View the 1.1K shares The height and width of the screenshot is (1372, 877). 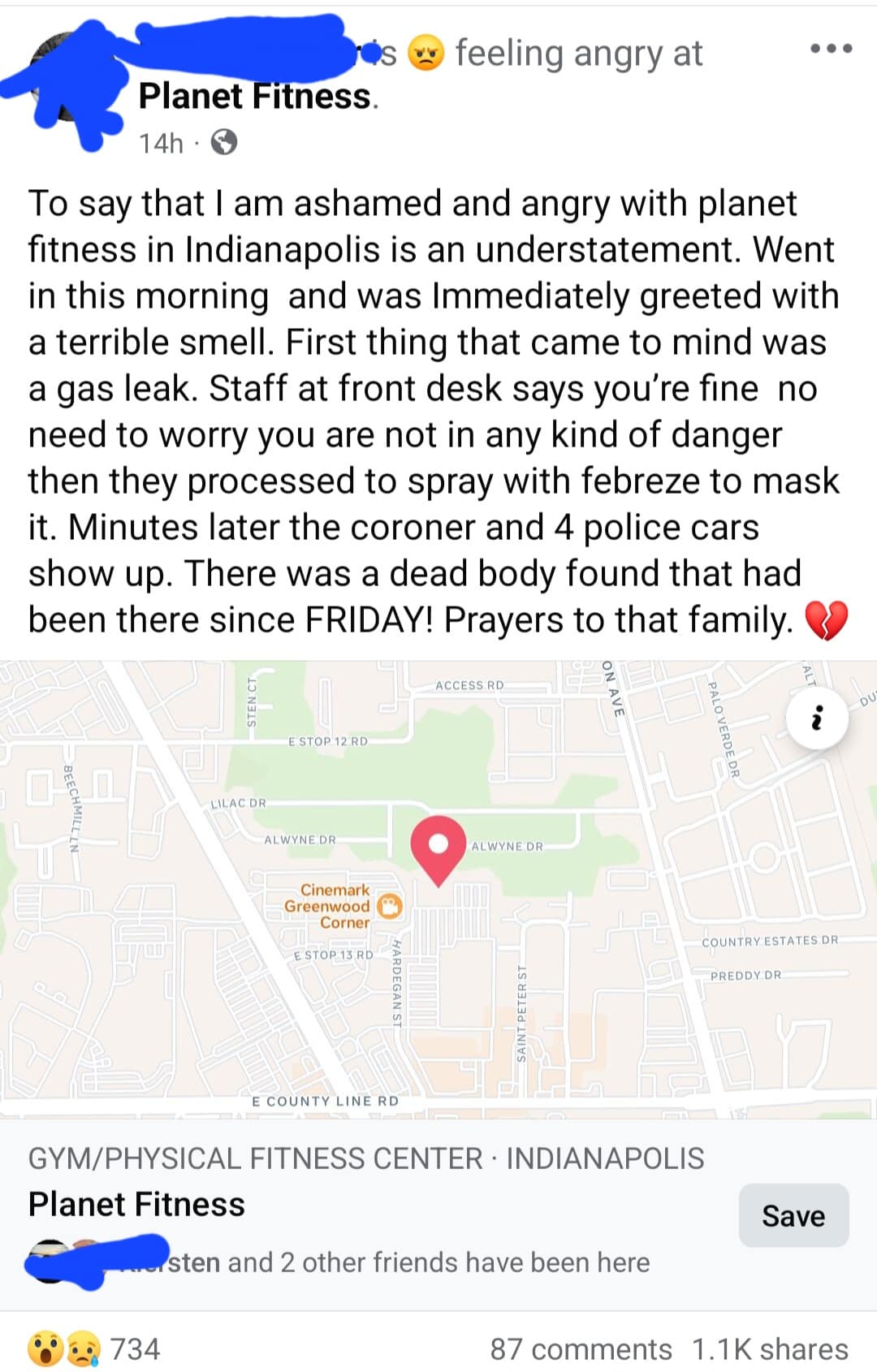pyautogui.click(x=769, y=1348)
